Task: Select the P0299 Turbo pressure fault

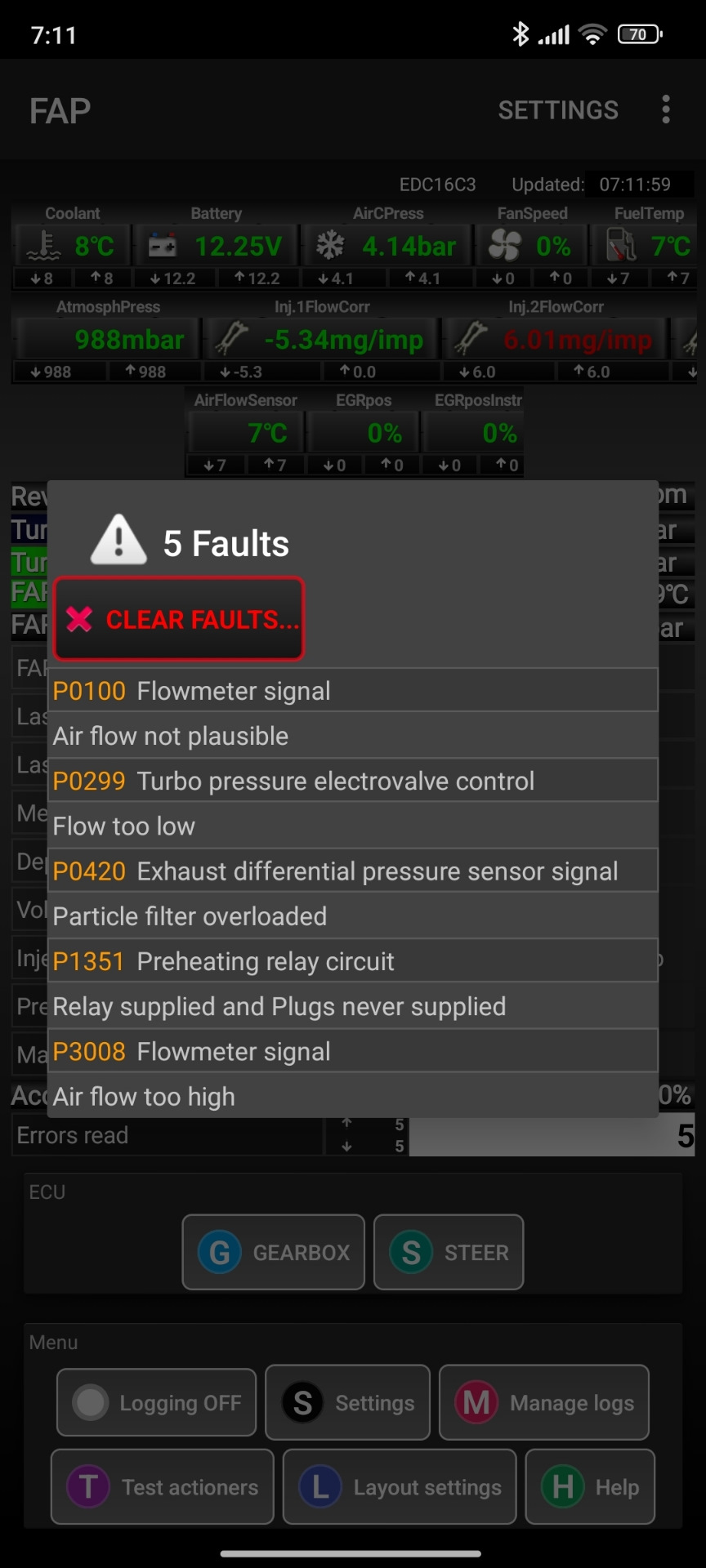Action: tap(355, 781)
